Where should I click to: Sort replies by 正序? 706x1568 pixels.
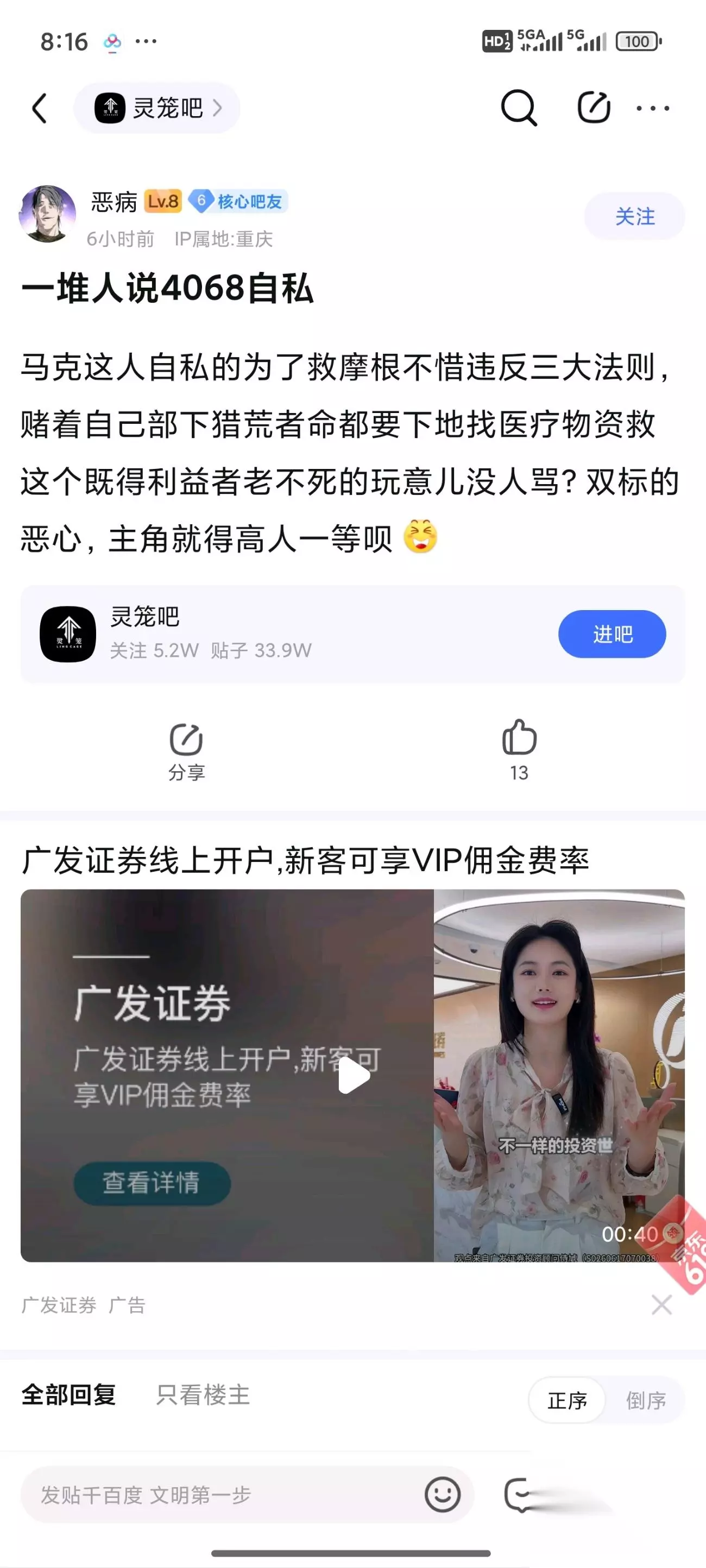[567, 1400]
